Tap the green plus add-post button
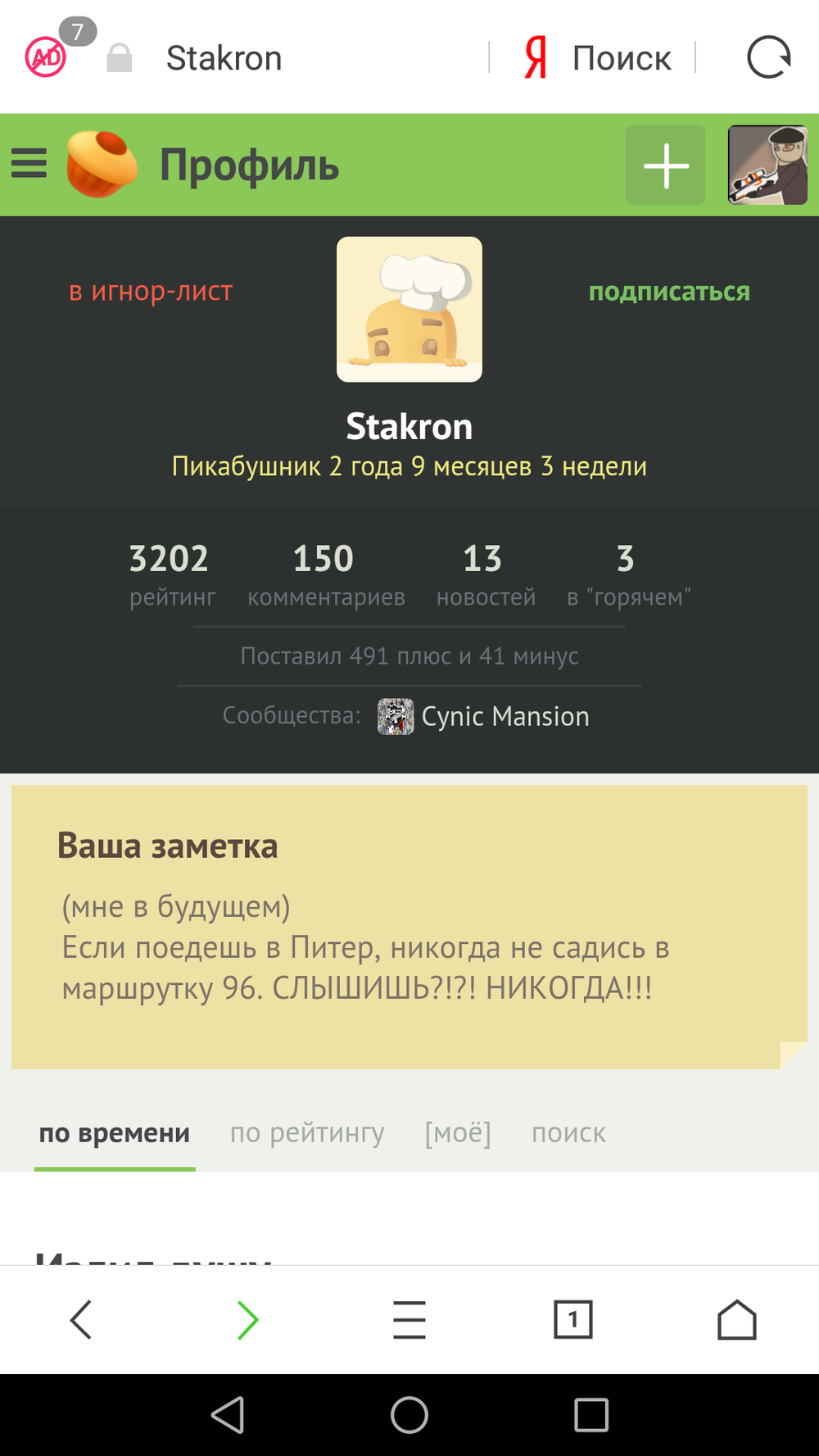 click(665, 166)
